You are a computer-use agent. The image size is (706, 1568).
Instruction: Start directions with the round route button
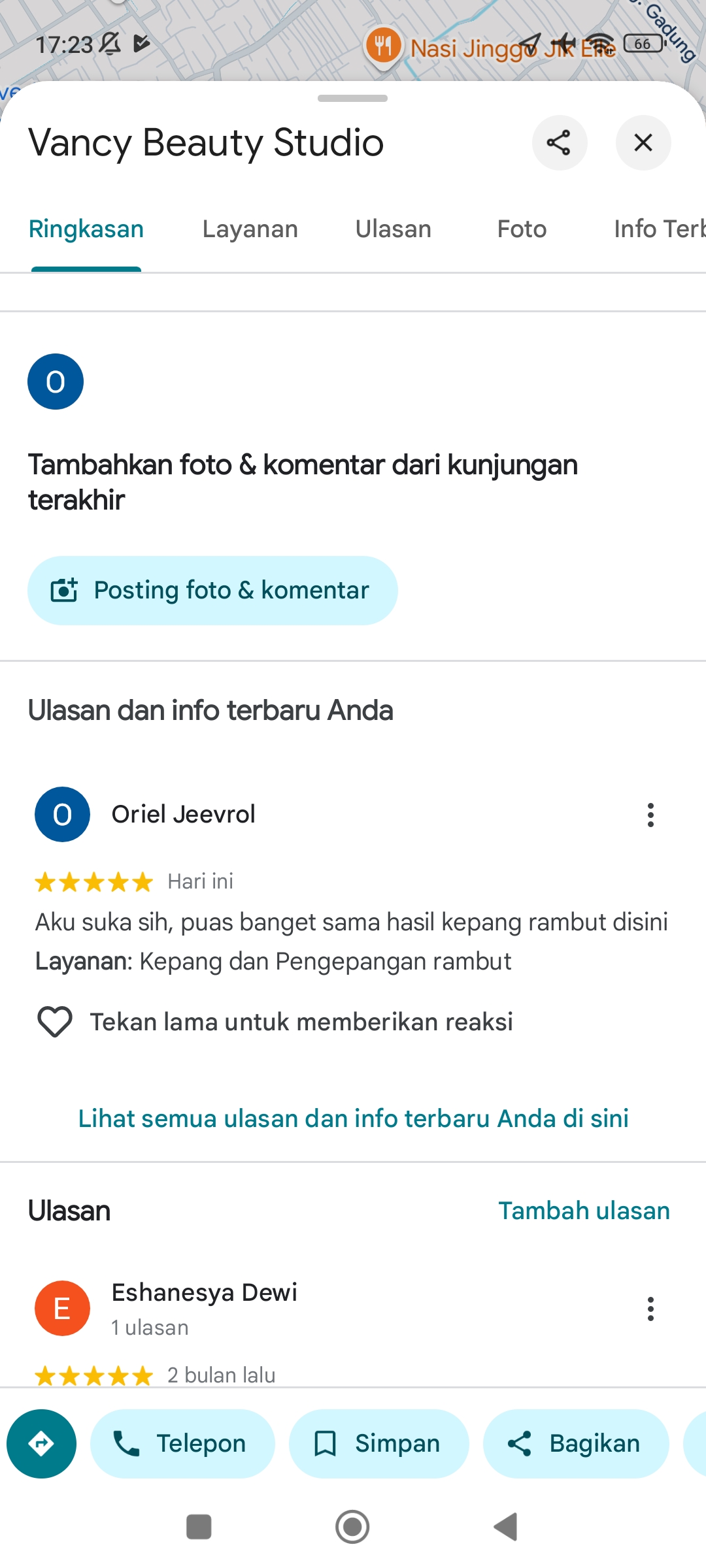coord(41,1443)
